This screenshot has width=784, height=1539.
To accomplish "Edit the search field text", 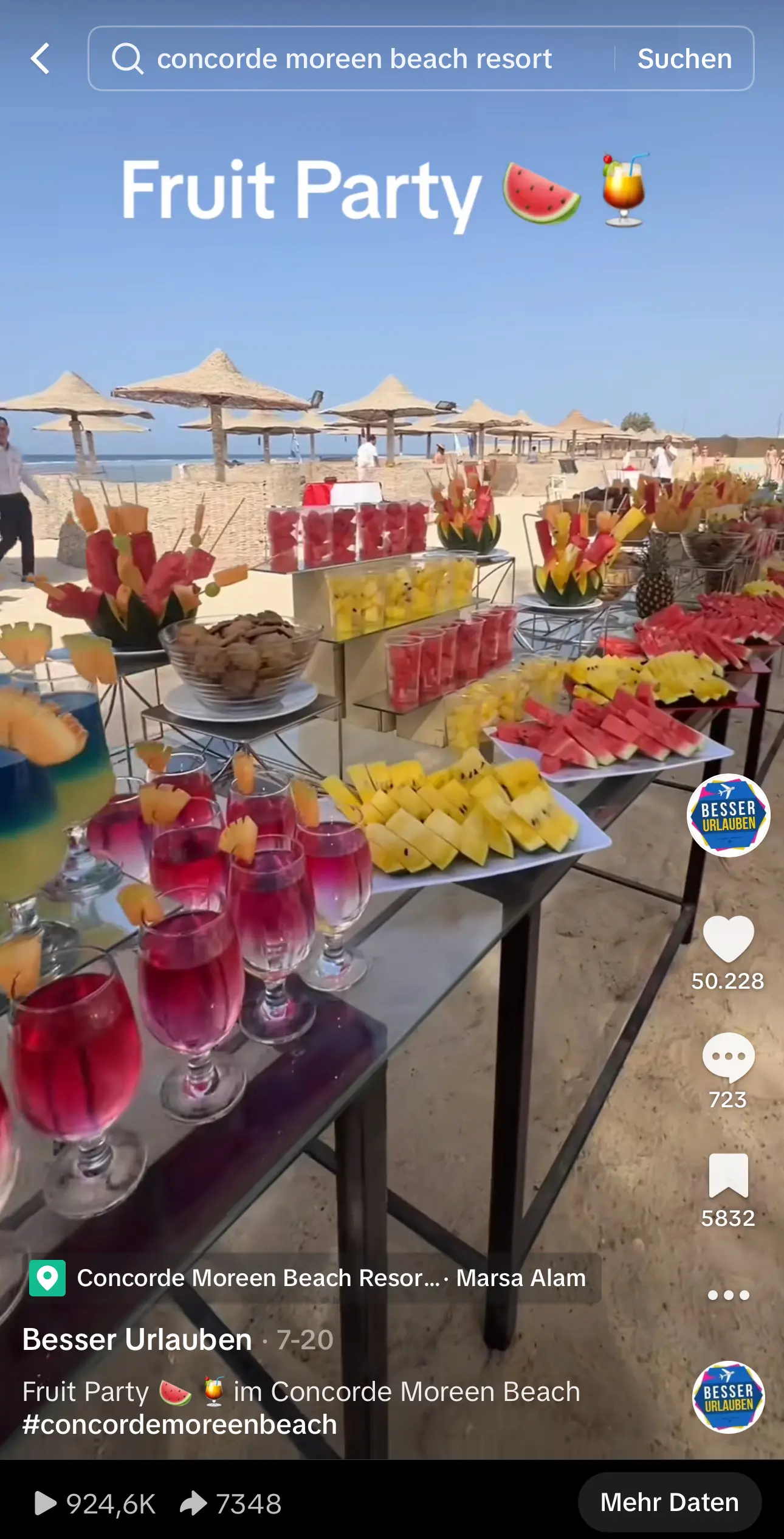I will (x=354, y=59).
